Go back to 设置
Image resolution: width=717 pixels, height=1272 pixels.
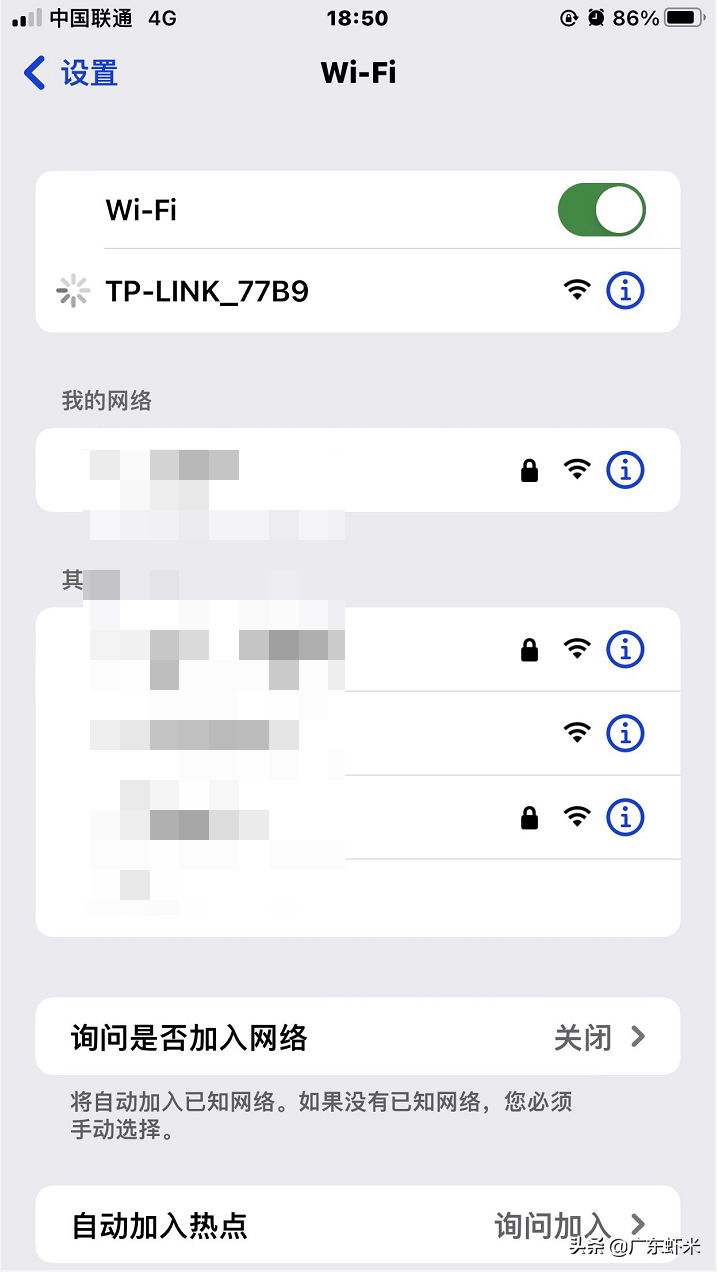70,73
